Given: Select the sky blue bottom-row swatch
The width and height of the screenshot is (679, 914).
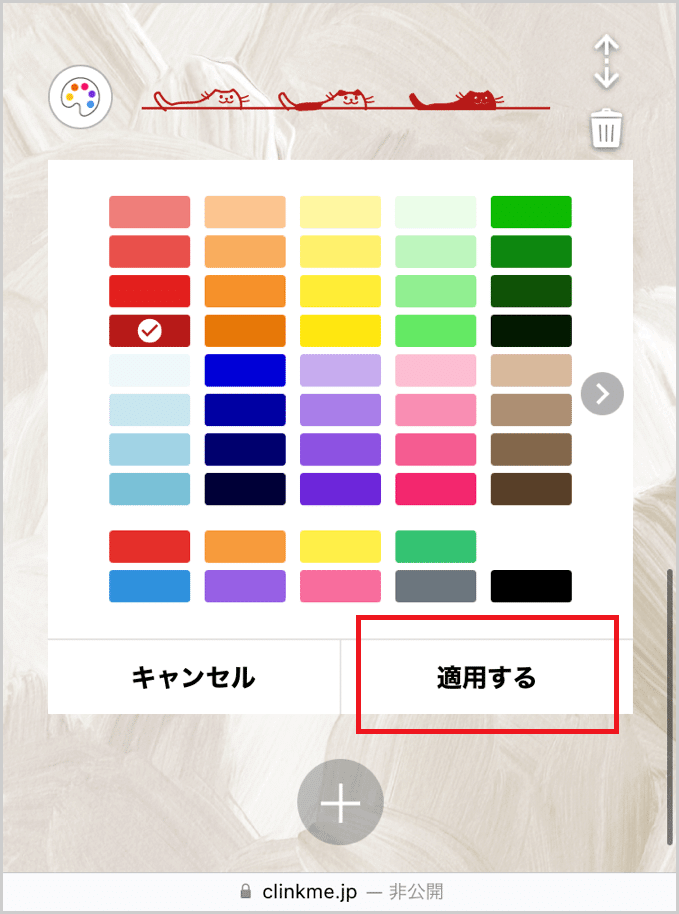Looking at the screenshot, I should [x=150, y=586].
